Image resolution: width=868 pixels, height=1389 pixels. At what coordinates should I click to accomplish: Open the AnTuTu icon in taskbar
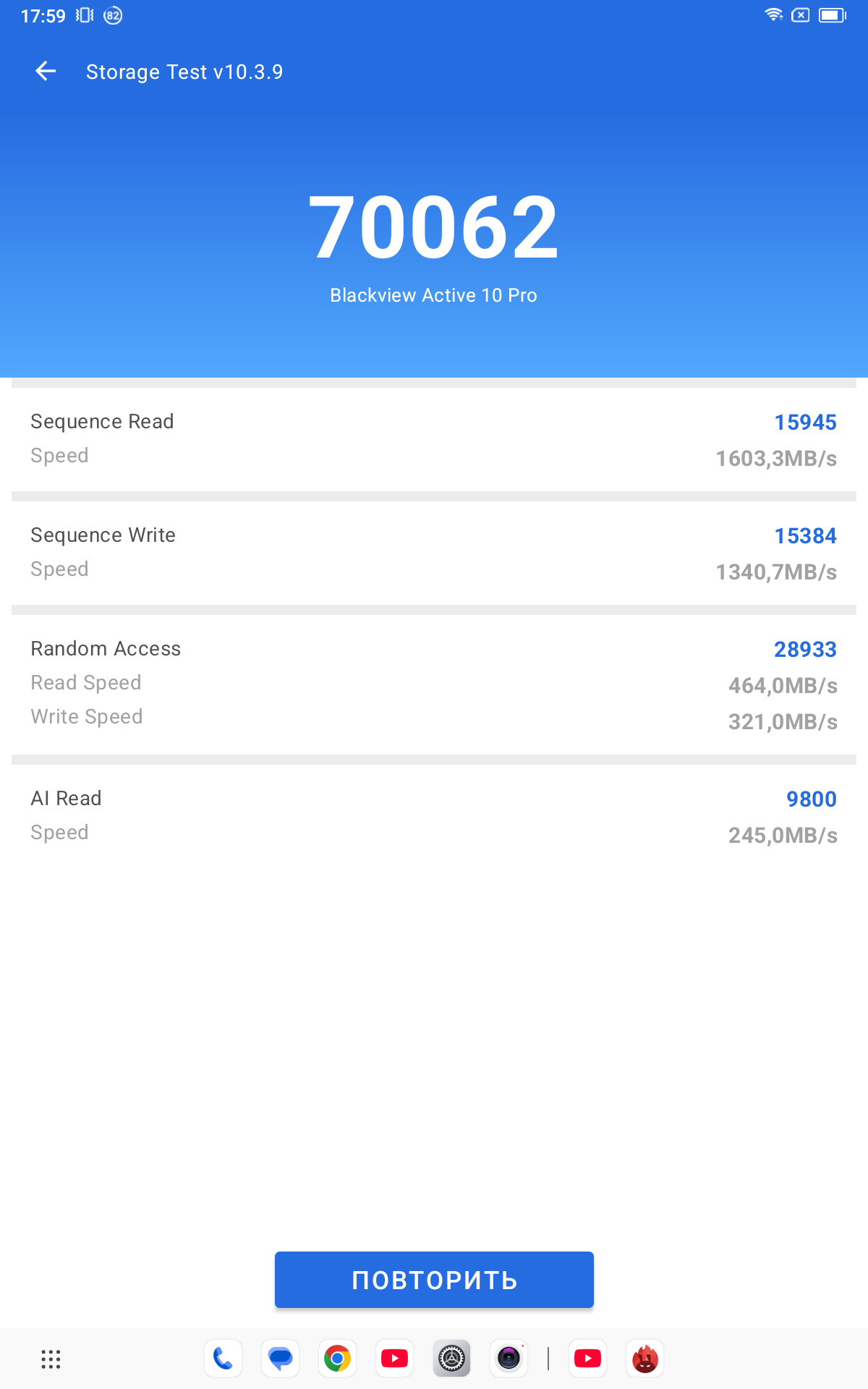(x=644, y=1359)
